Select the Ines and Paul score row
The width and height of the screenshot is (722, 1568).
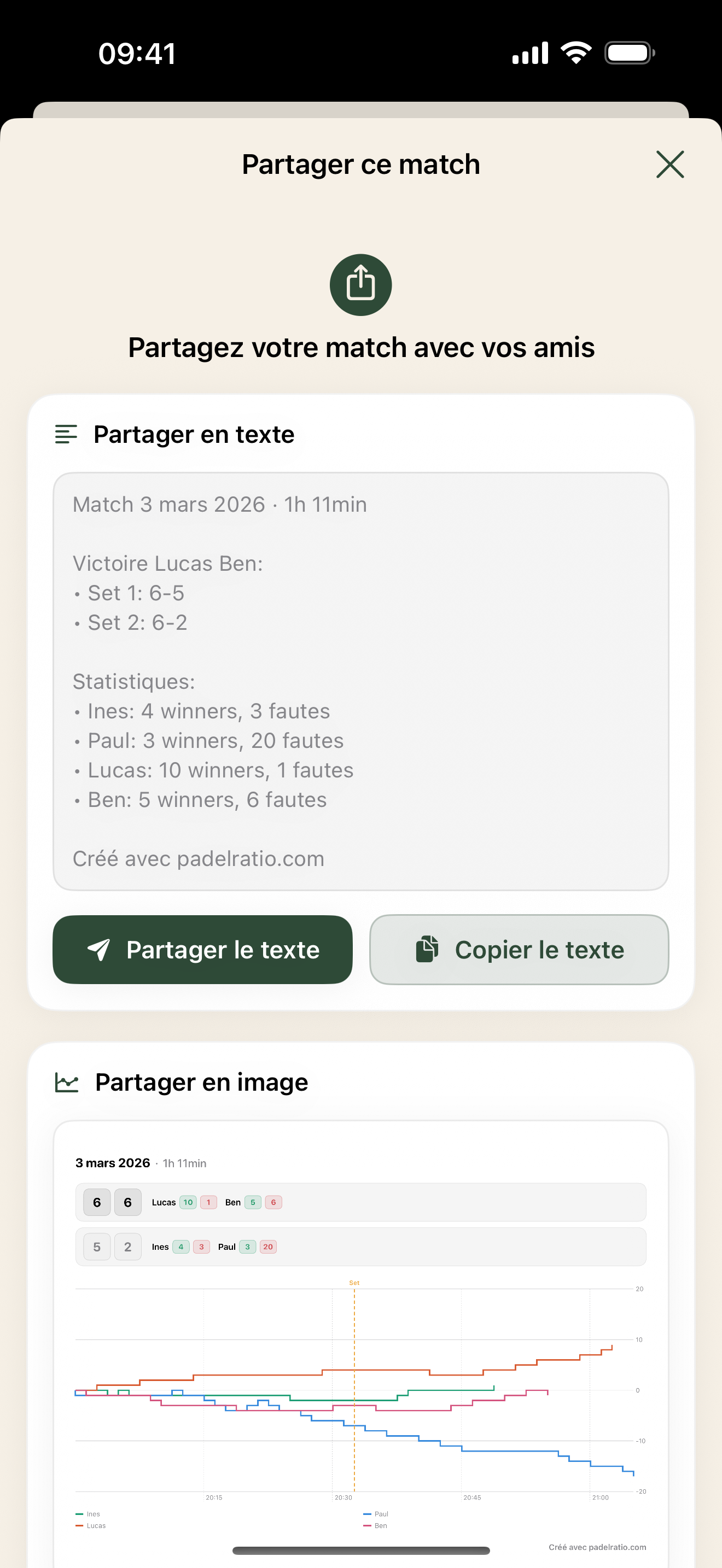pyautogui.click(x=360, y=1247)
